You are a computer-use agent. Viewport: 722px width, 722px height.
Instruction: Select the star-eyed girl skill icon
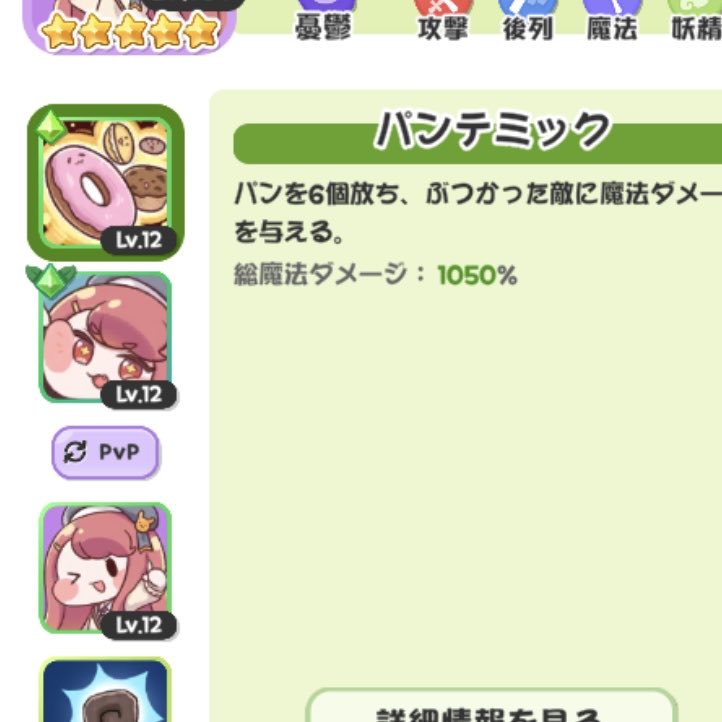point(106,337)
